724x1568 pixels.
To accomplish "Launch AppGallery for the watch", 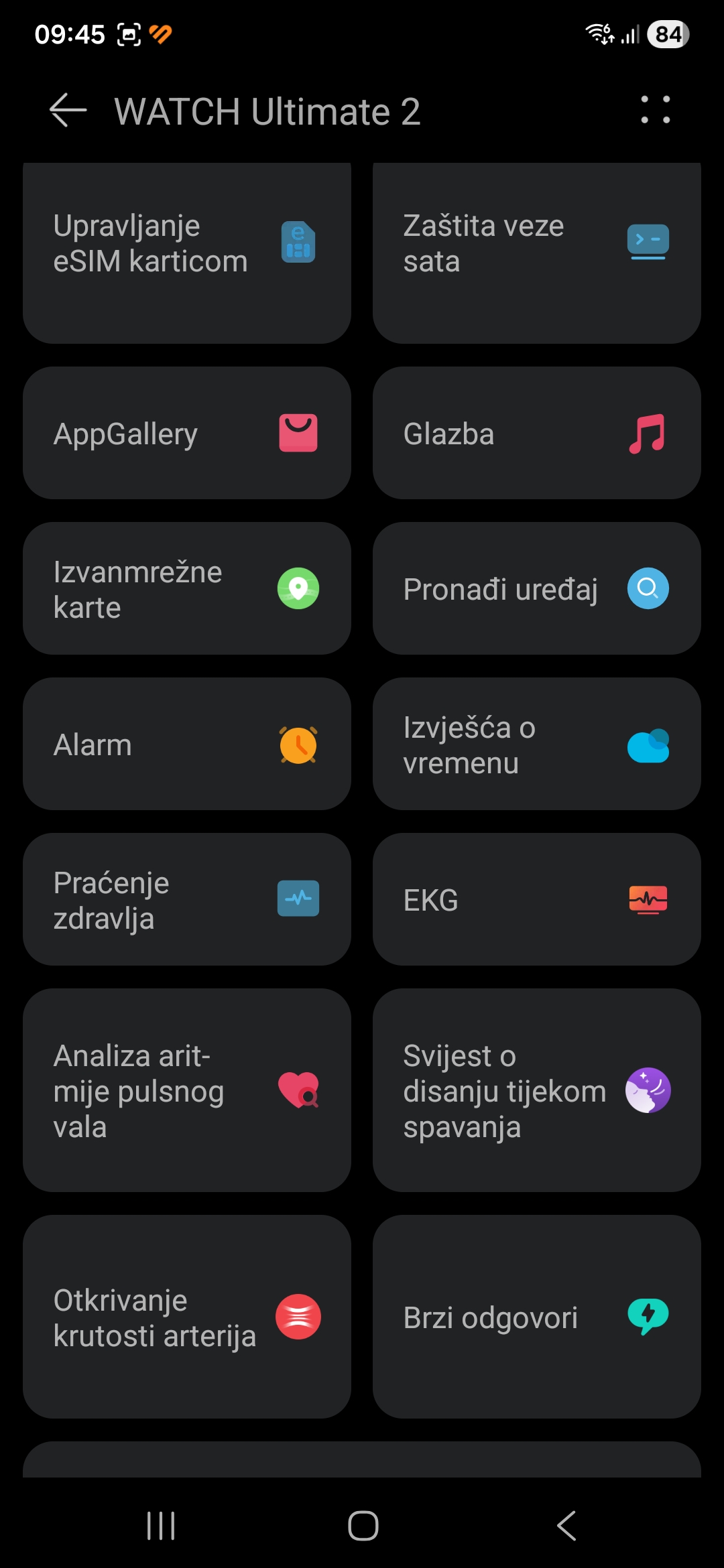I will pyautogui.click(x=187, y=433).
